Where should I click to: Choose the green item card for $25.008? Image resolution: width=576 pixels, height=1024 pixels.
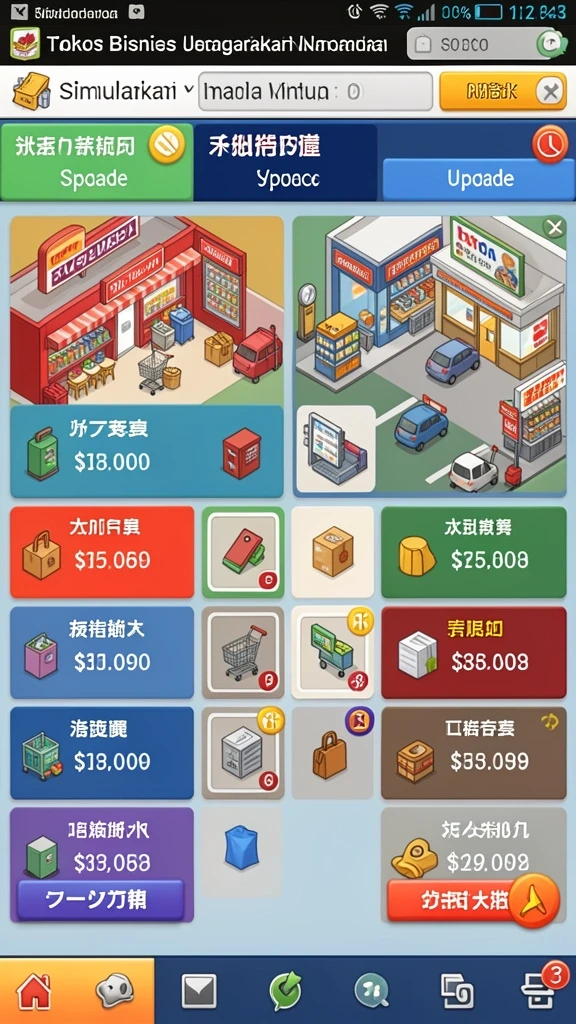473,552
